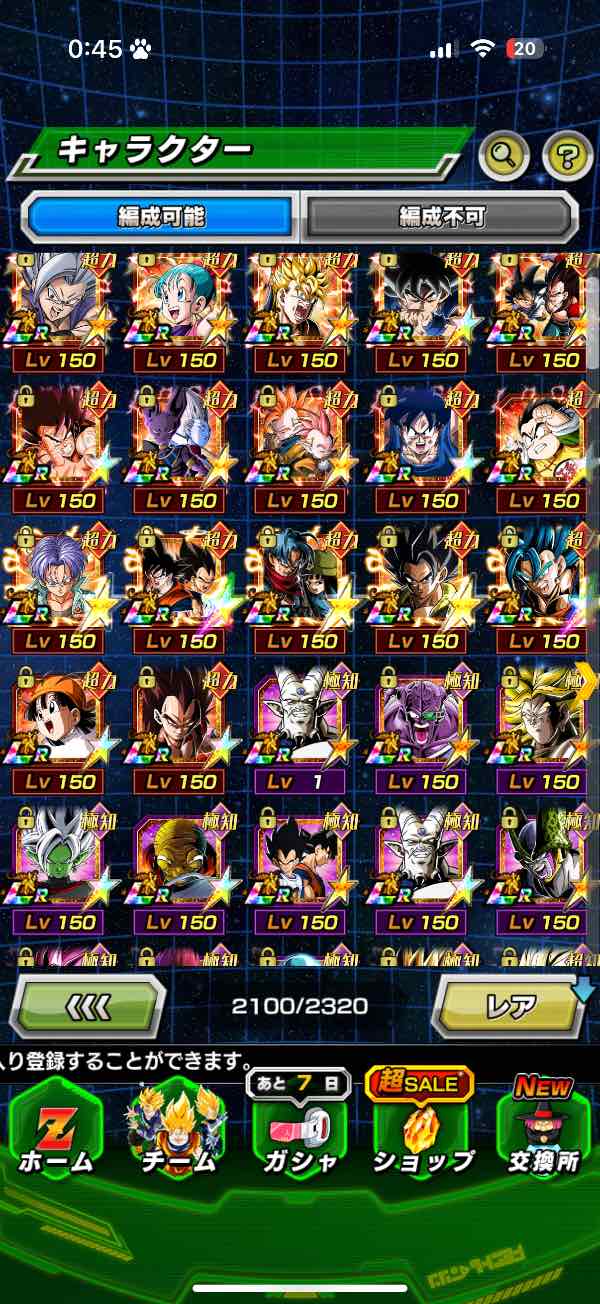Switch to the 編成不可 tab

point(441,215)
